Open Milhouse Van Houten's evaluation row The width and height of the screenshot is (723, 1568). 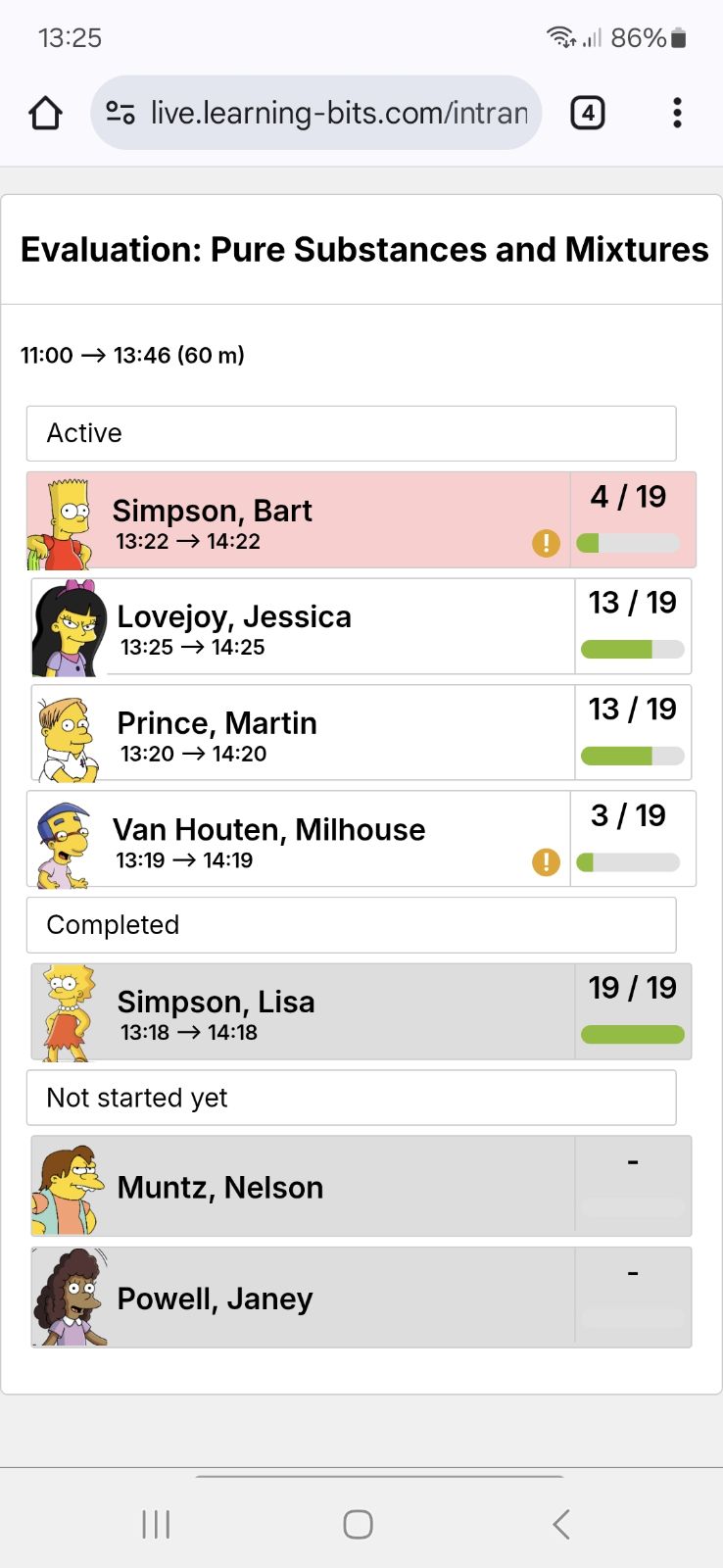click(x=294, y=840)
